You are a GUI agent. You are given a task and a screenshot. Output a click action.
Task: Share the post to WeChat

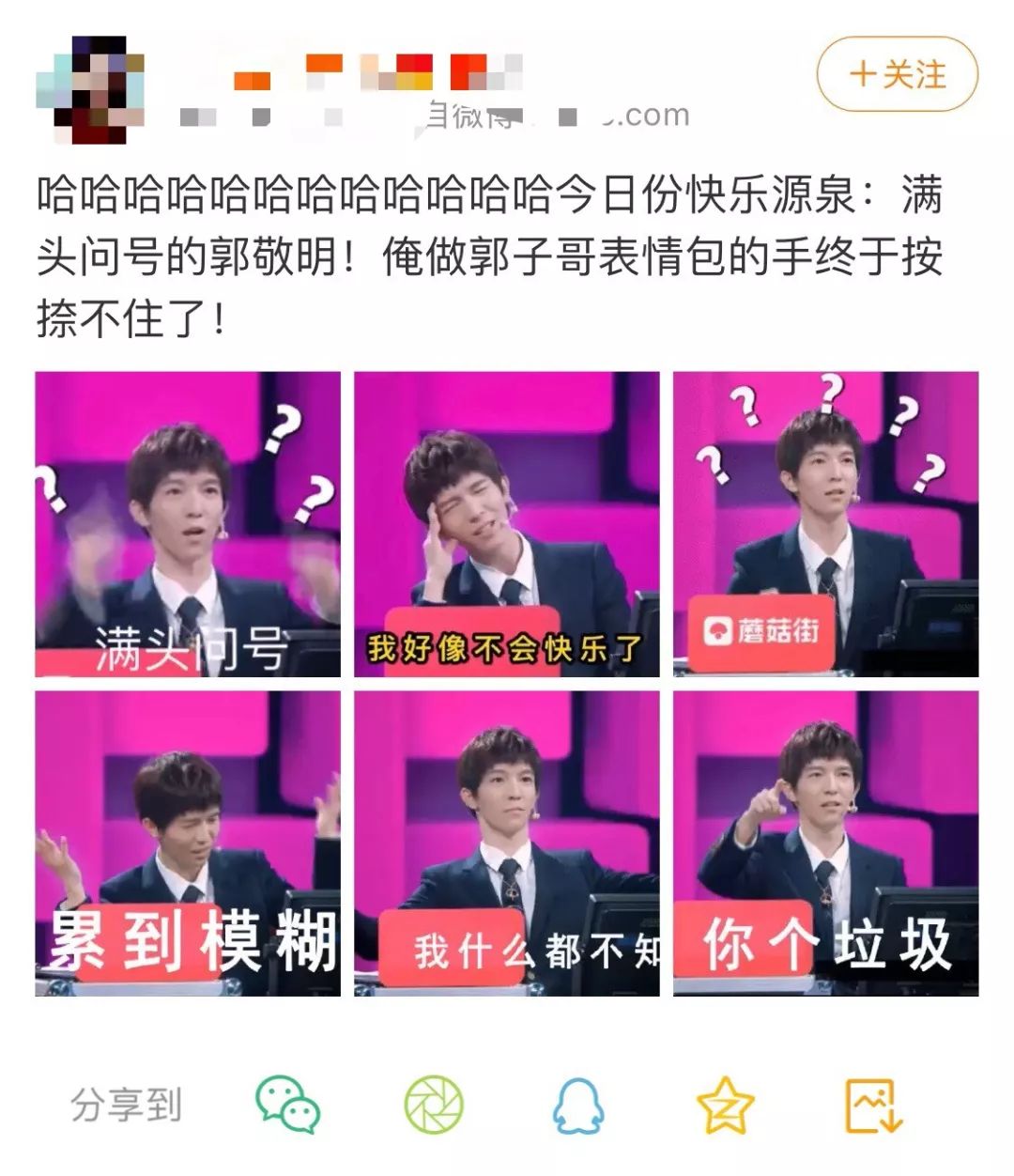click(x=287, y=1105)
